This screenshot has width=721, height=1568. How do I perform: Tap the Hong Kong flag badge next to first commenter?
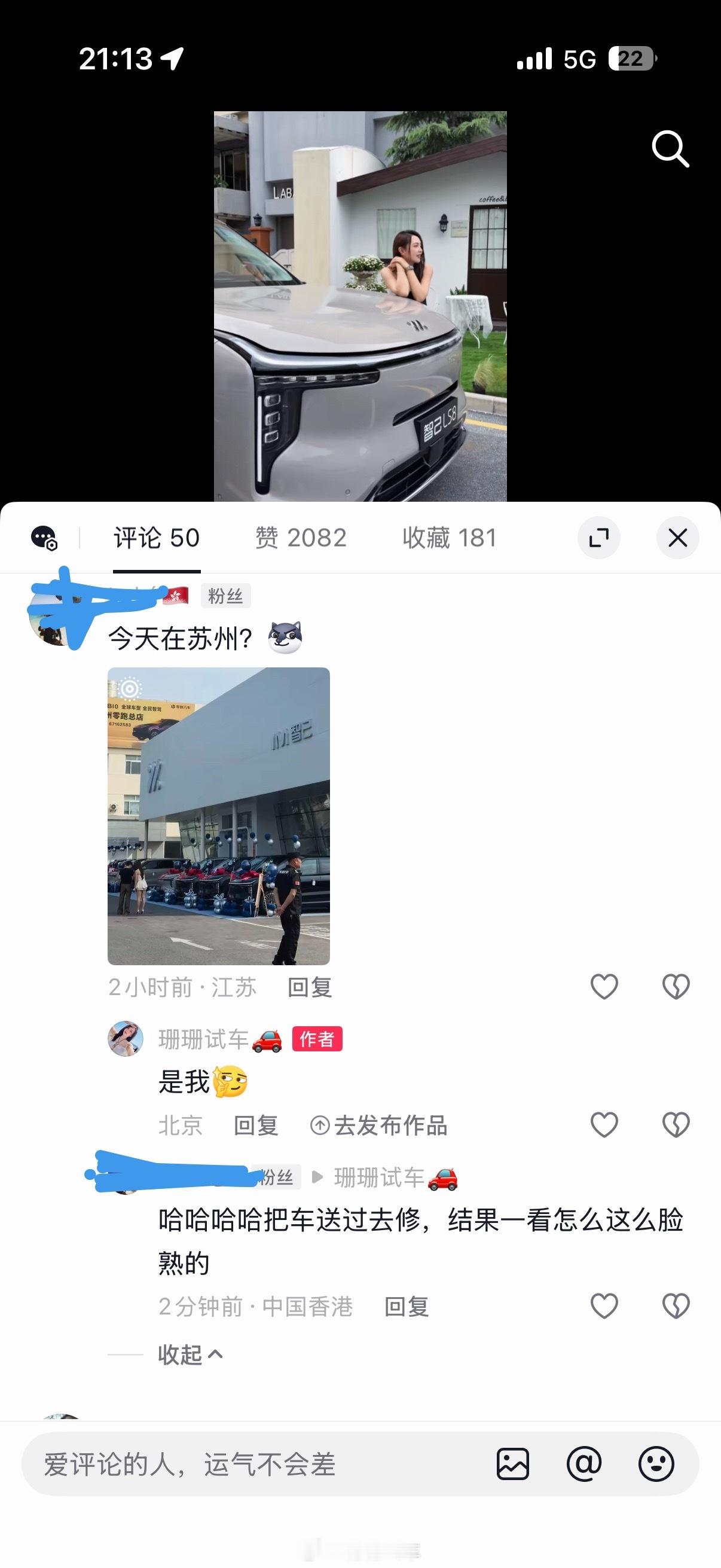[176, 597]
